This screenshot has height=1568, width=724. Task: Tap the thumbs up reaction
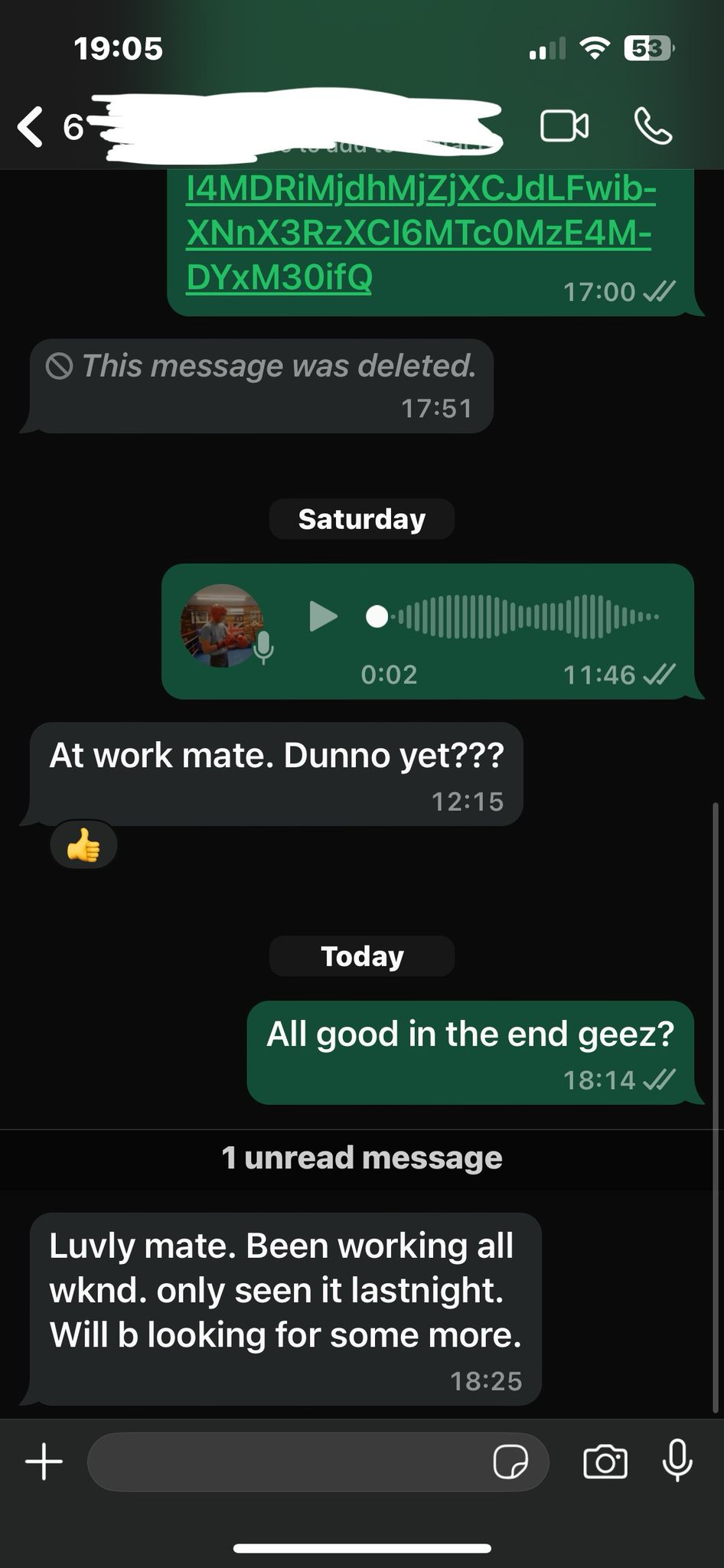point(83,846)
